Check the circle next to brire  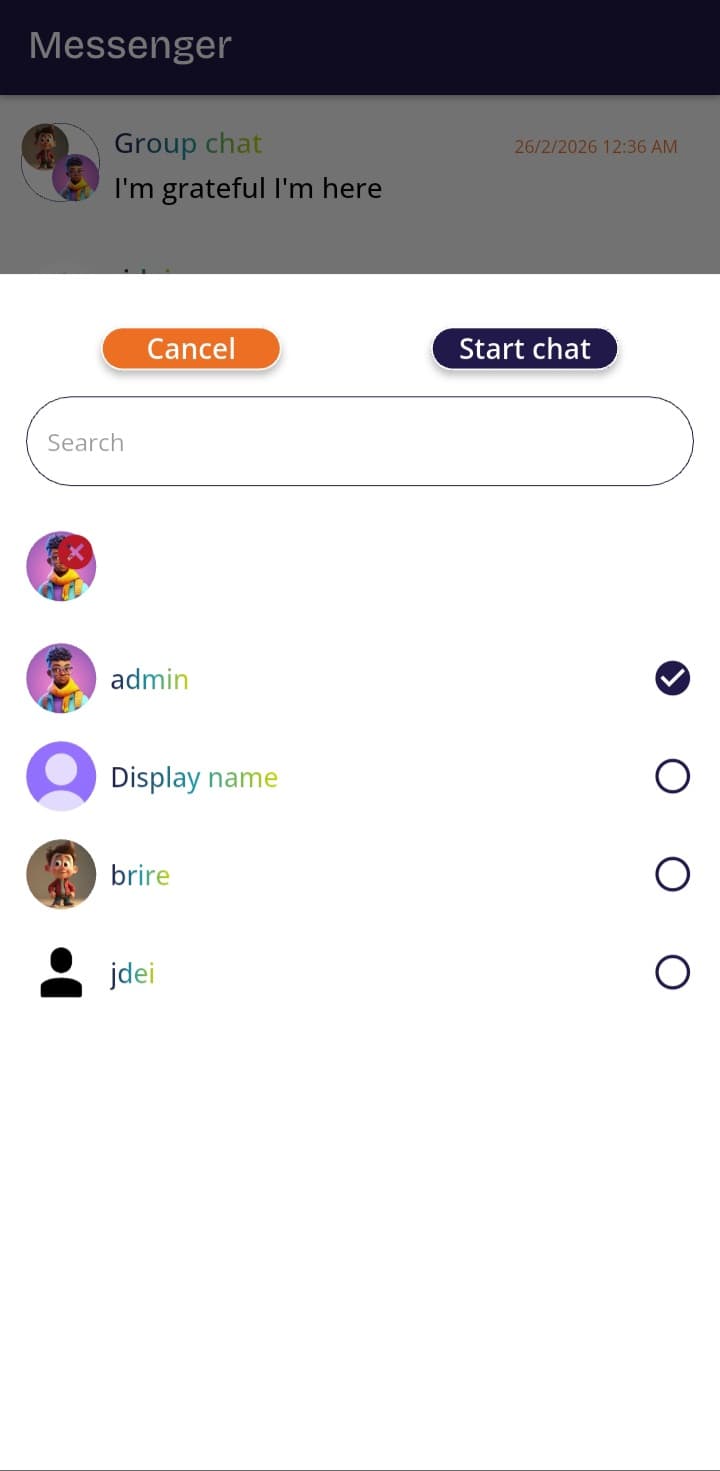point(672,874)
